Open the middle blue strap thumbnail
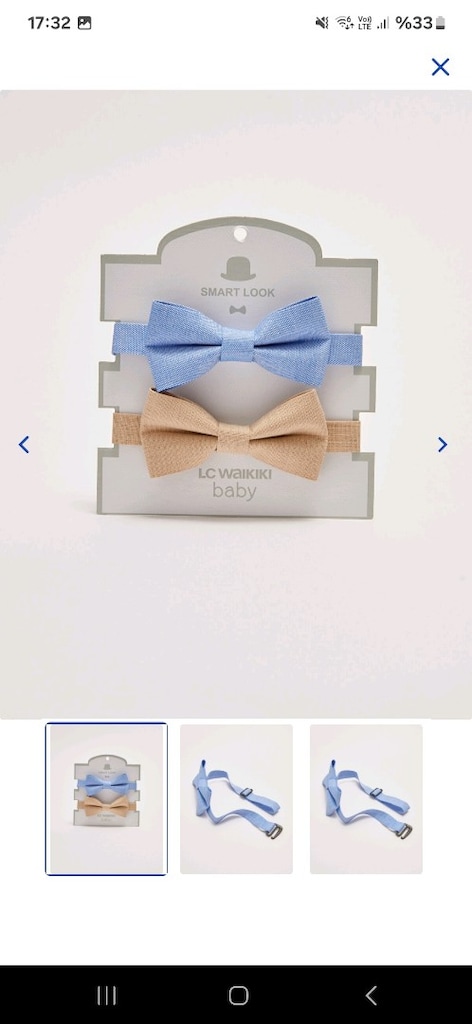 click(236, 799)
